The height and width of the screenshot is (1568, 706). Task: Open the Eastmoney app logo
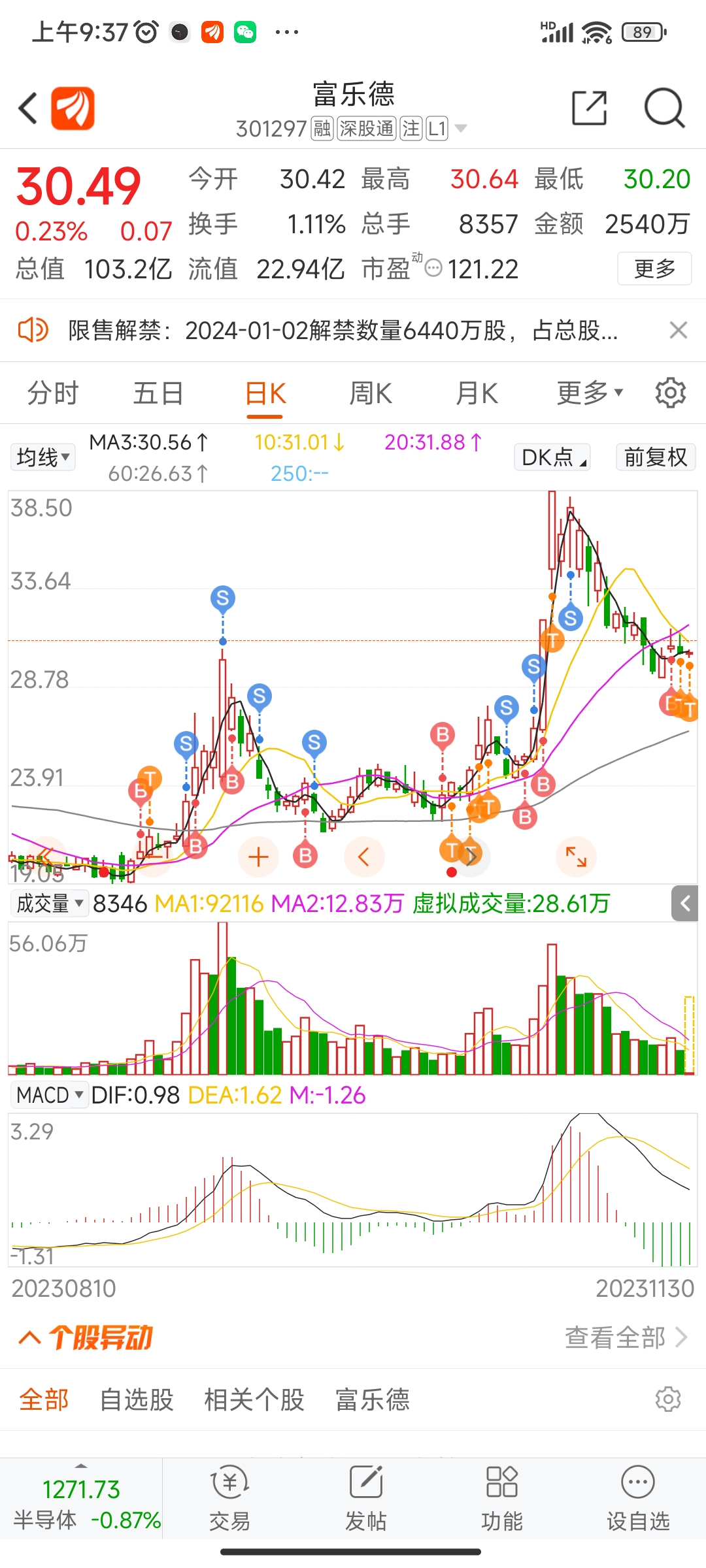pos(73,106)
